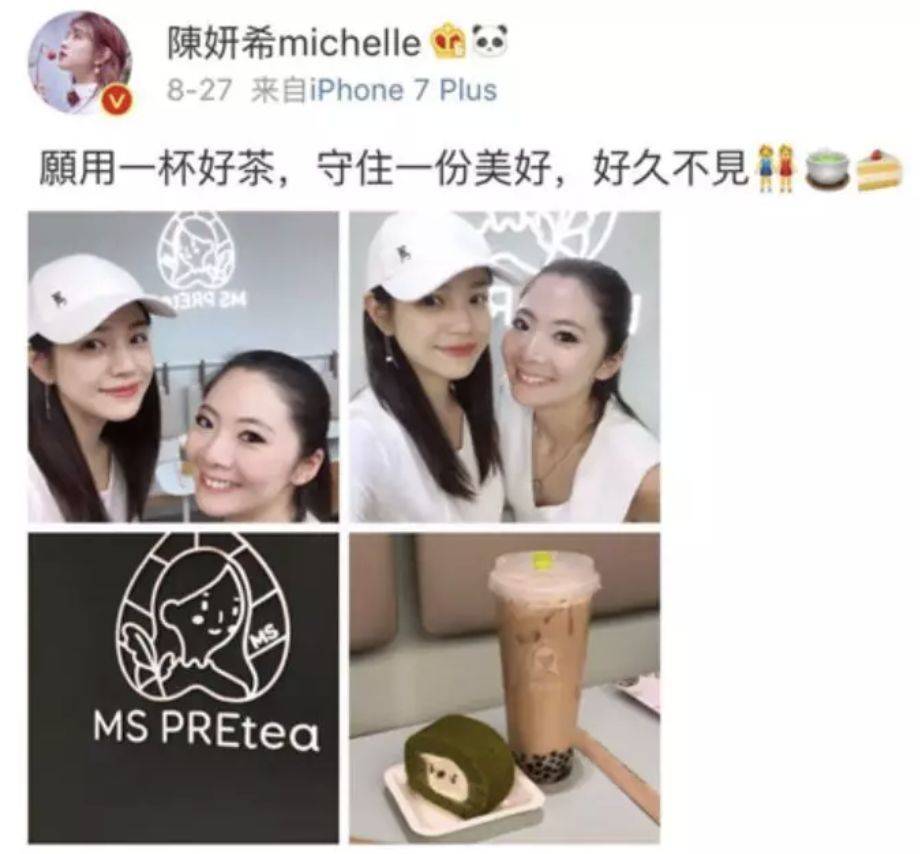Open the bubble tea and matcha roll photo
This screenshot has height=854, width=920.
click(504, 687)
